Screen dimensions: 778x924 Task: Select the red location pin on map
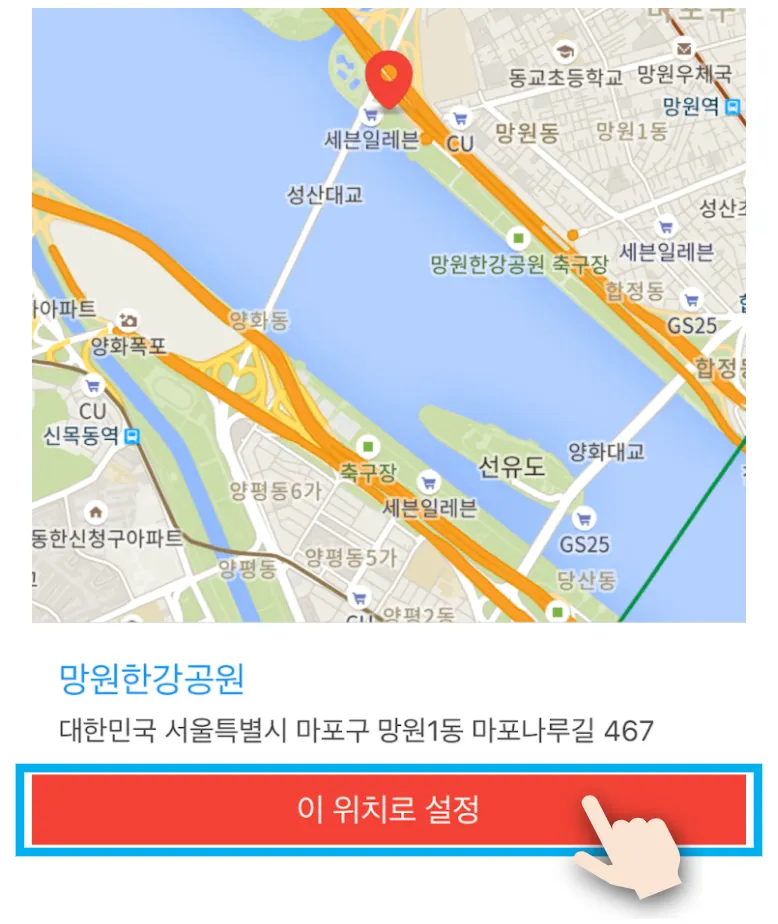pos(388,78)
